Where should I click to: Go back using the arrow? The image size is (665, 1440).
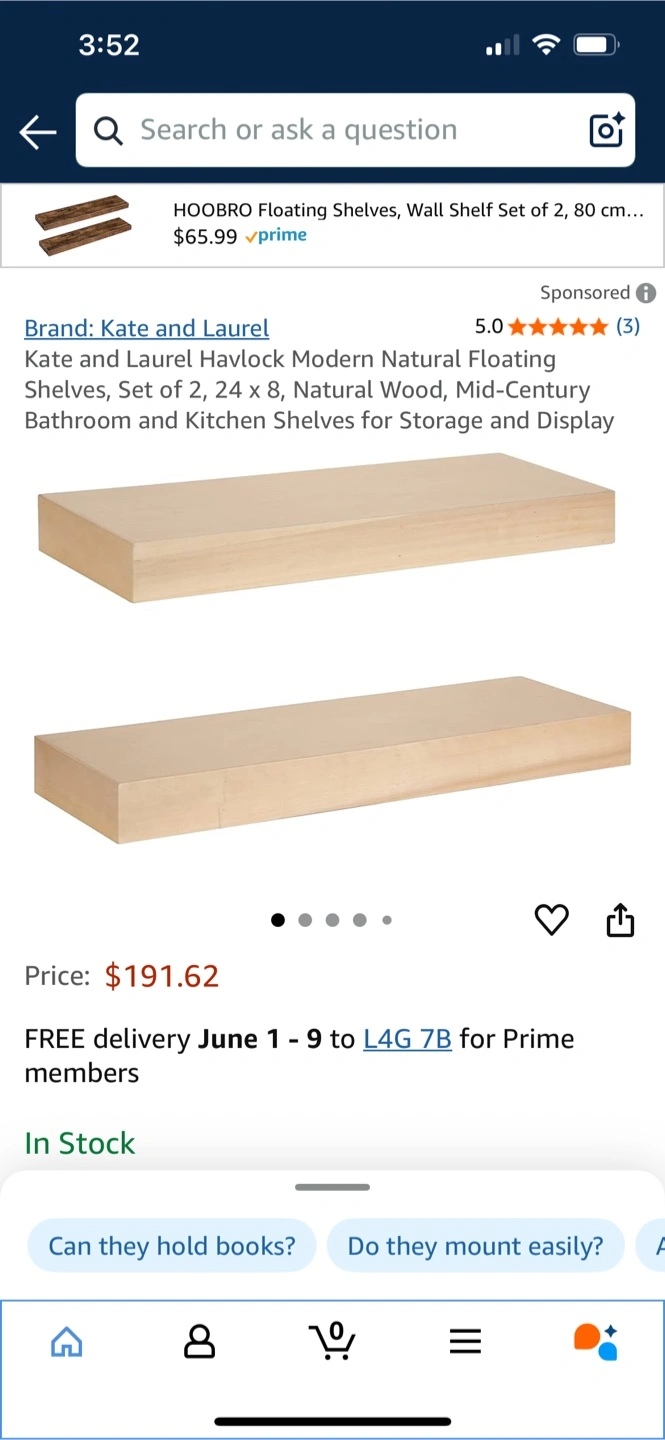(x=38, y=131)
